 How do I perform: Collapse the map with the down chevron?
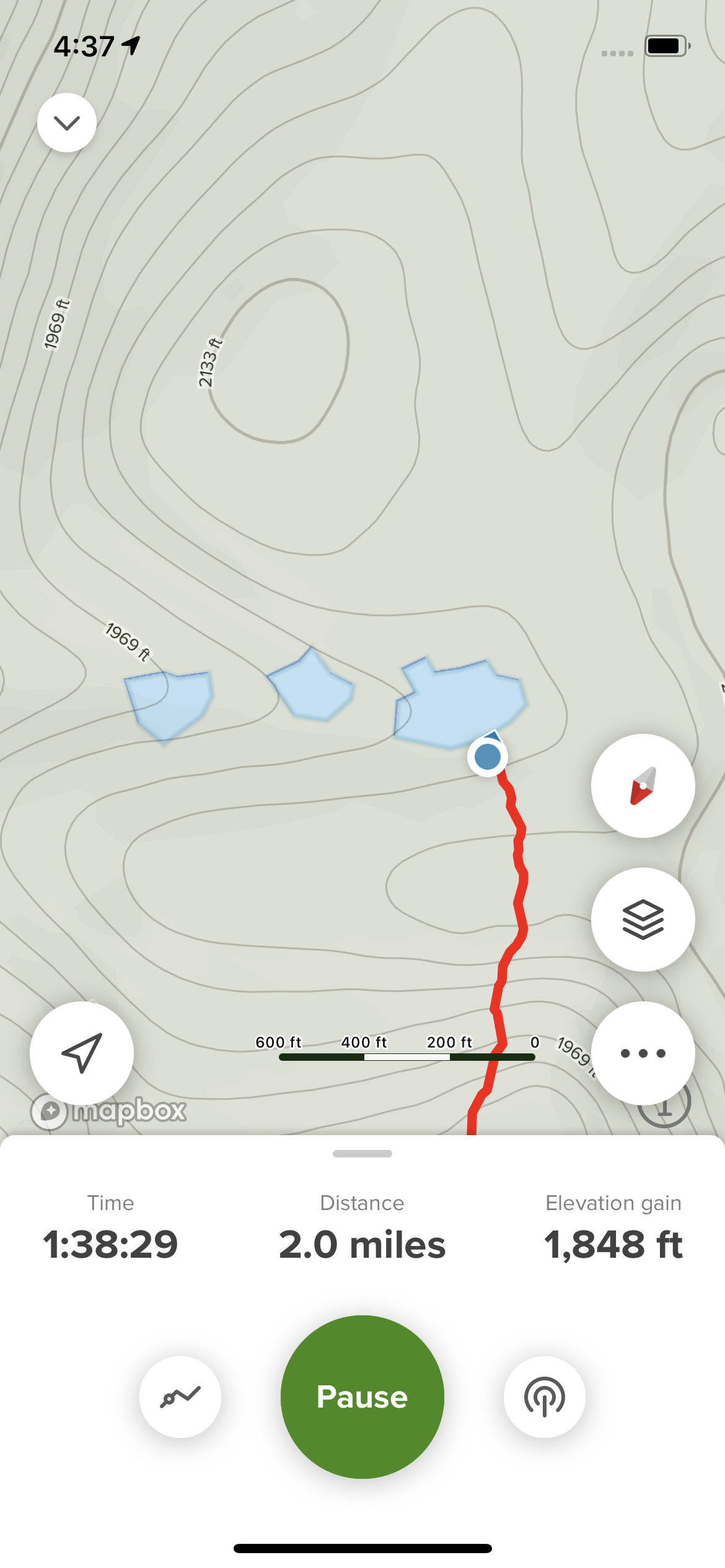pos(67,123)
